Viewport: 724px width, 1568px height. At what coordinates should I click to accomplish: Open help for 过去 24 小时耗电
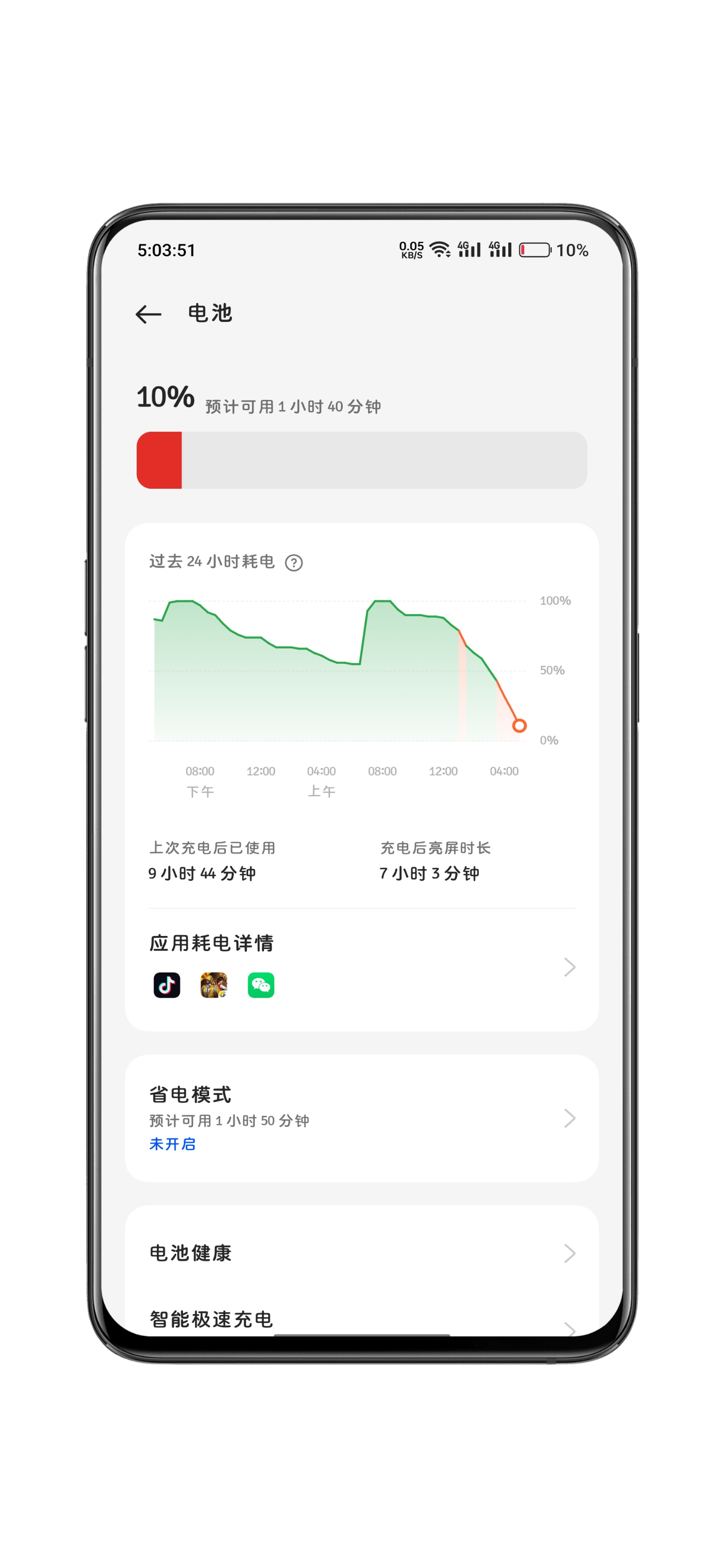tap(293, 563)
